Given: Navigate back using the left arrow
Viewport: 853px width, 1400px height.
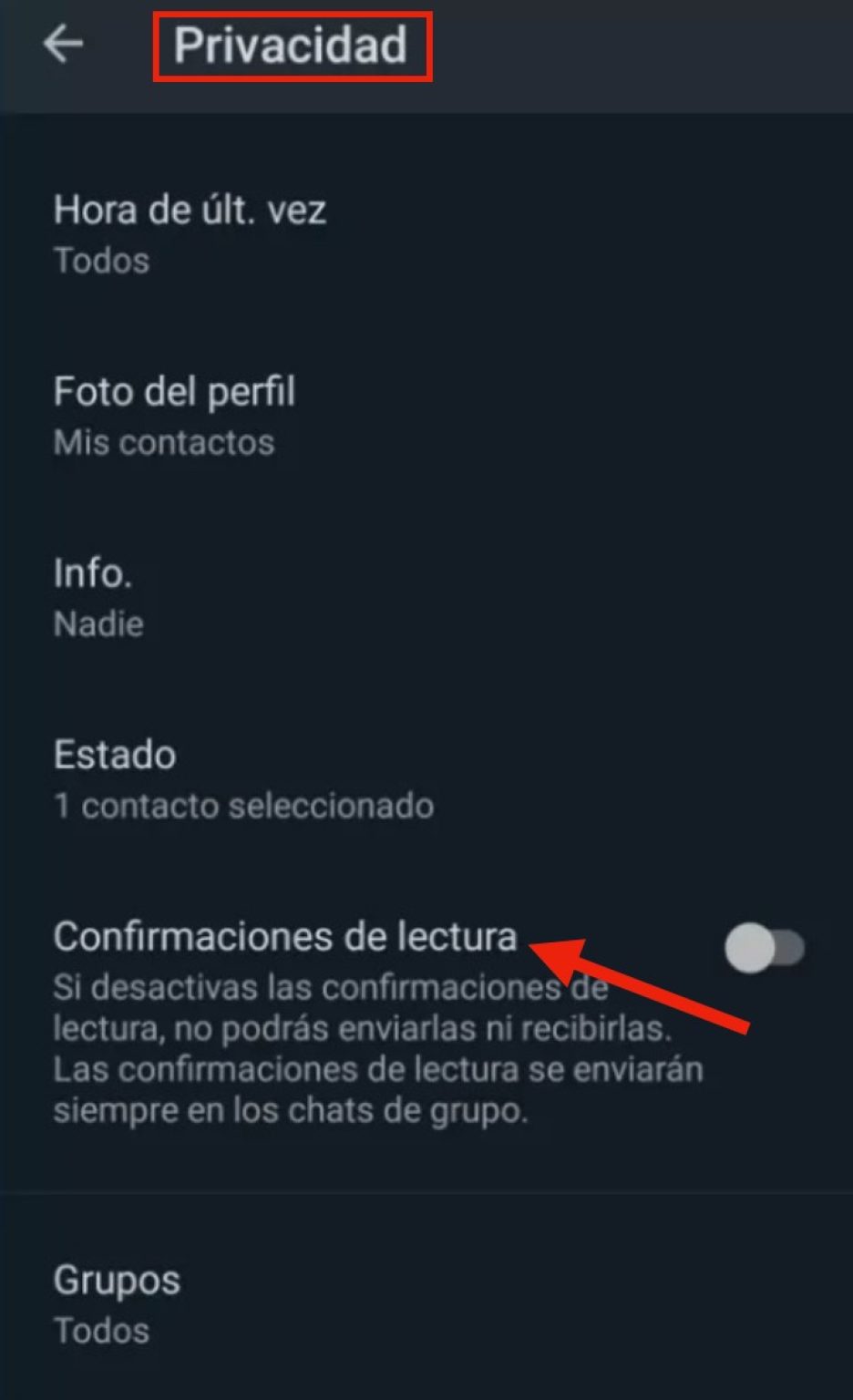Looking at the screenshot, I should tap(64, 44).
